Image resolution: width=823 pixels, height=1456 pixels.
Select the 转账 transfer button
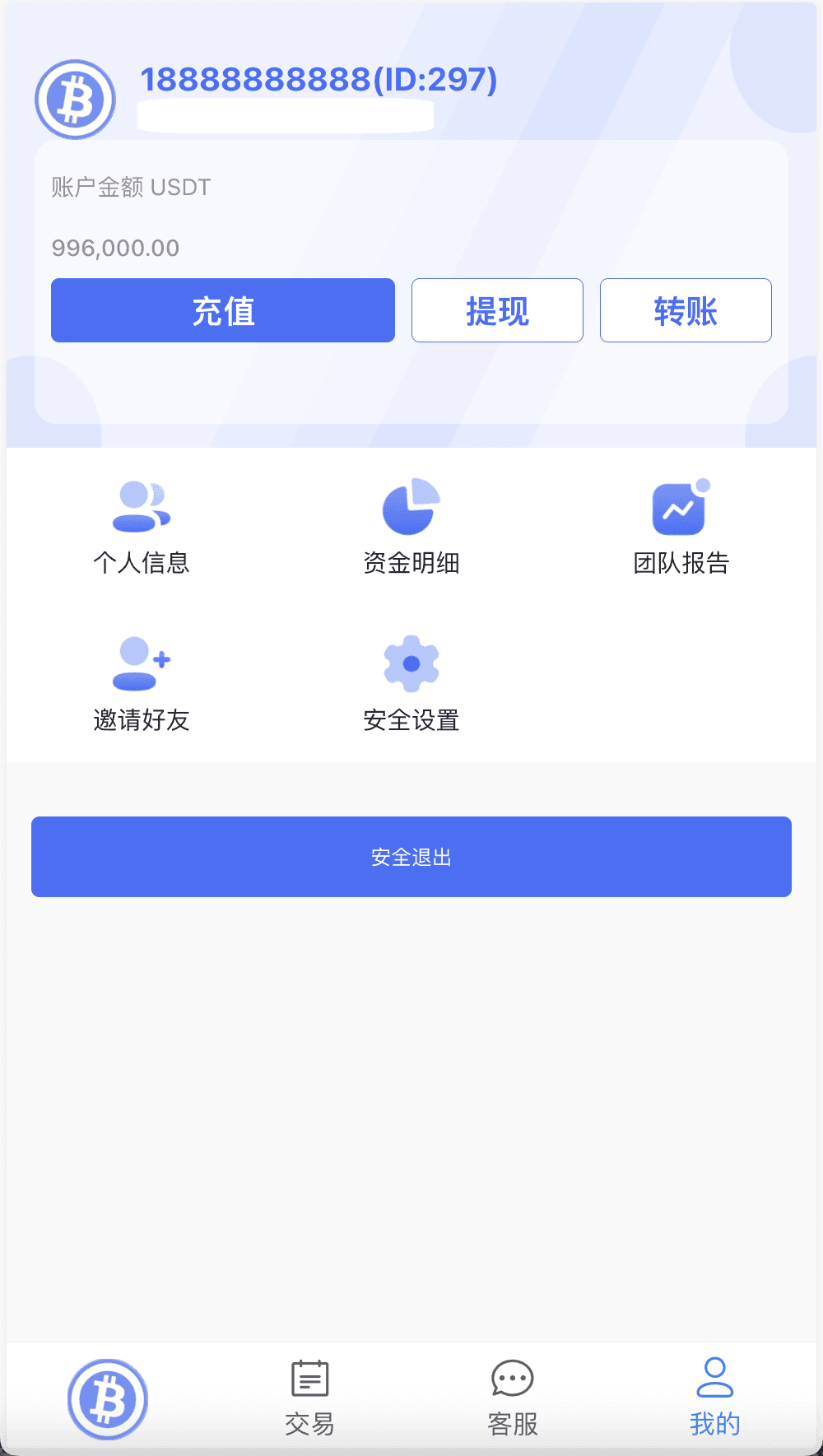pos(686,310)
